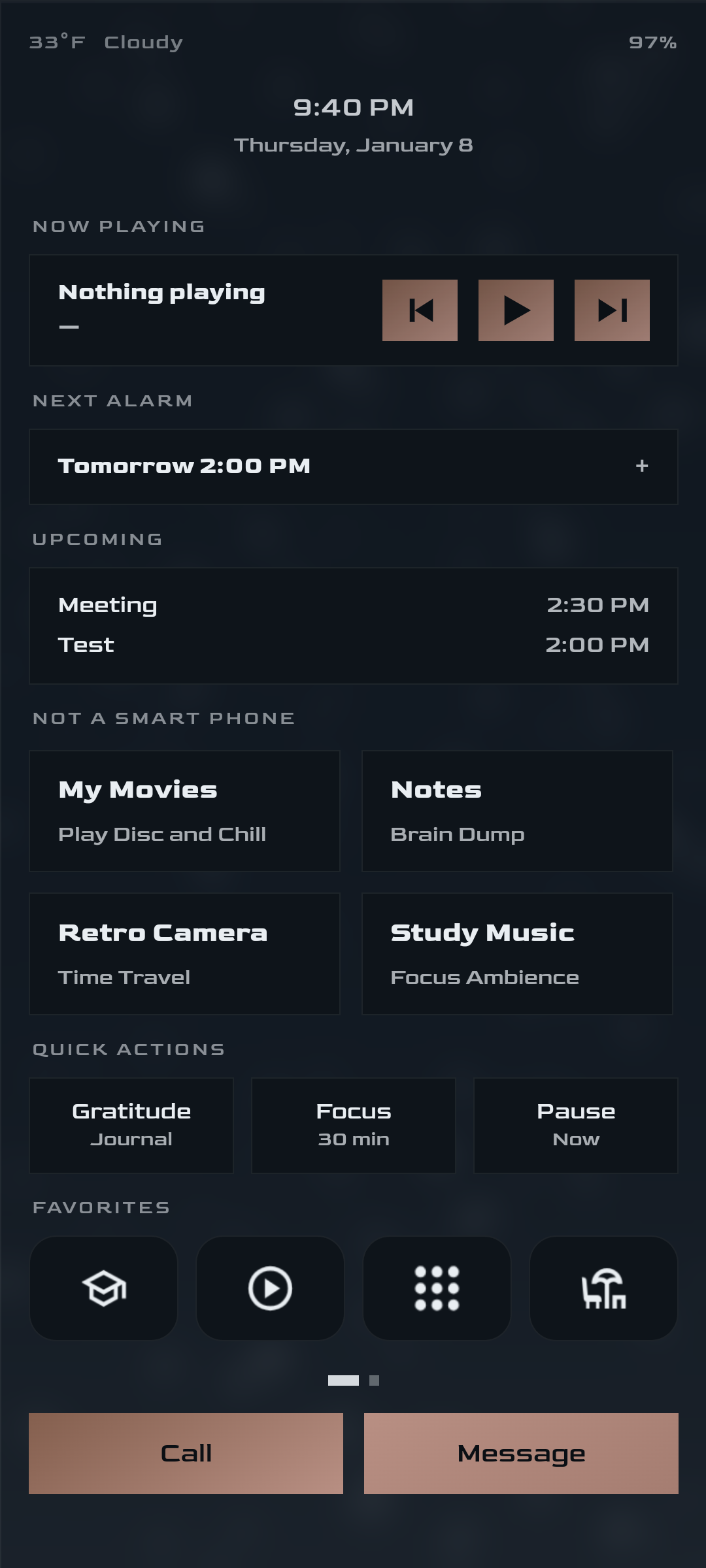Open the graduation cap favorite

[104, 1288]
